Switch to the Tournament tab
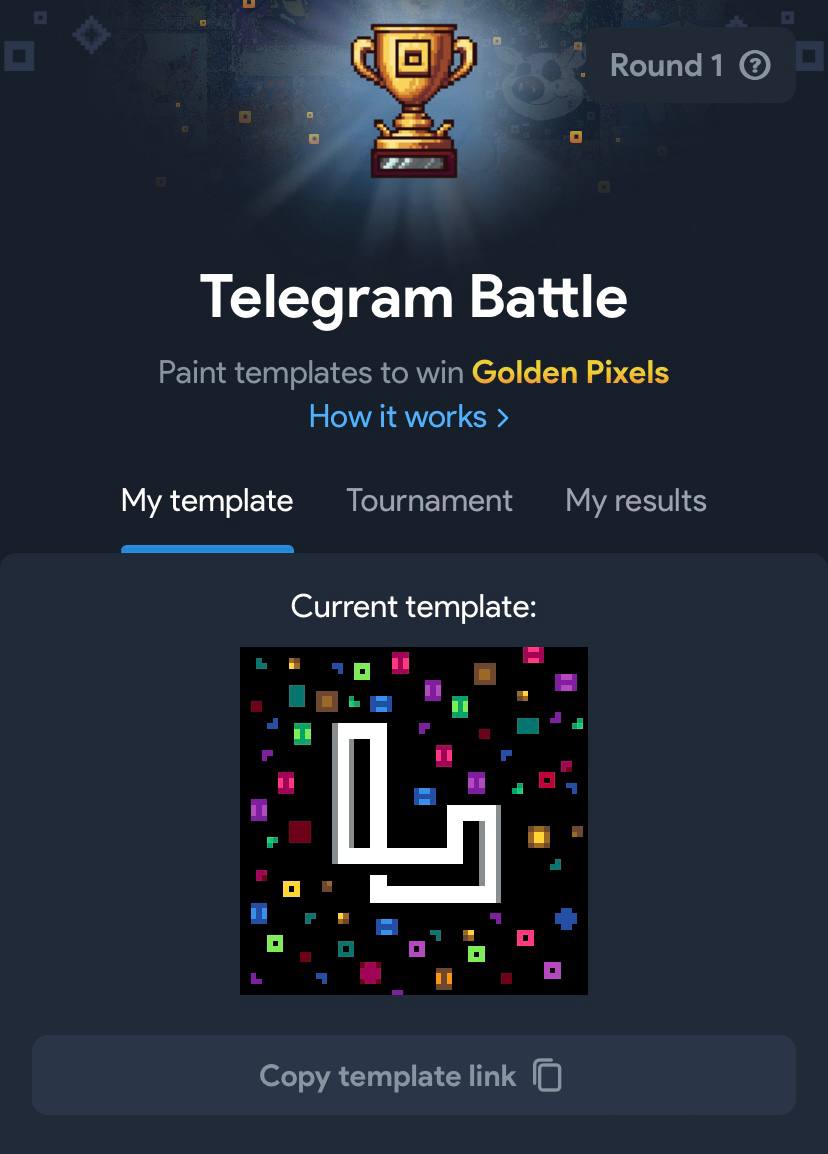Screen dimensions: 828x1154 [429, 501]
